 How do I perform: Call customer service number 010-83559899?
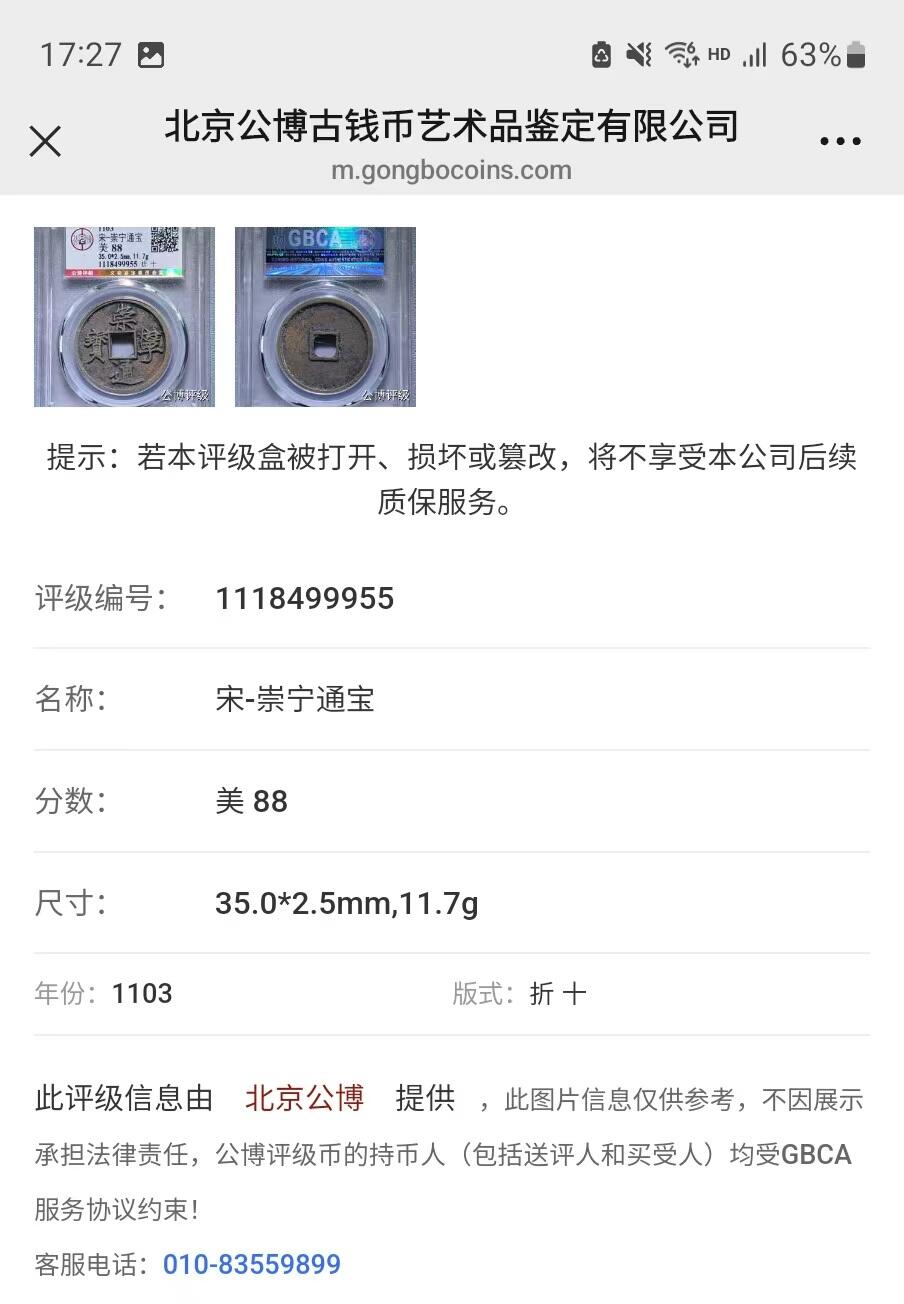point(253,1264)
